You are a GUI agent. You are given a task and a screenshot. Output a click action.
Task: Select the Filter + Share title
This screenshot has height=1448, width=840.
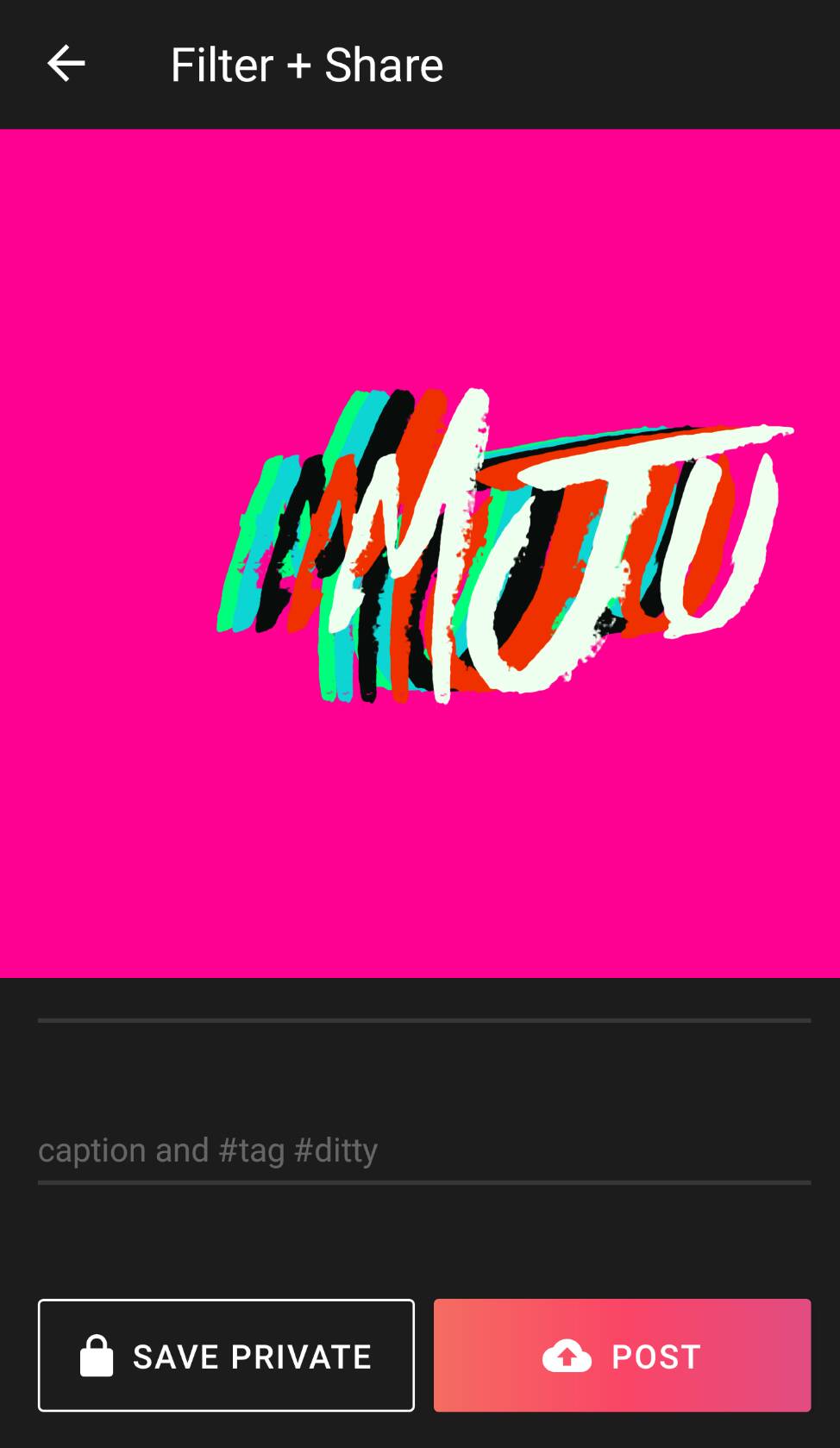306,63
